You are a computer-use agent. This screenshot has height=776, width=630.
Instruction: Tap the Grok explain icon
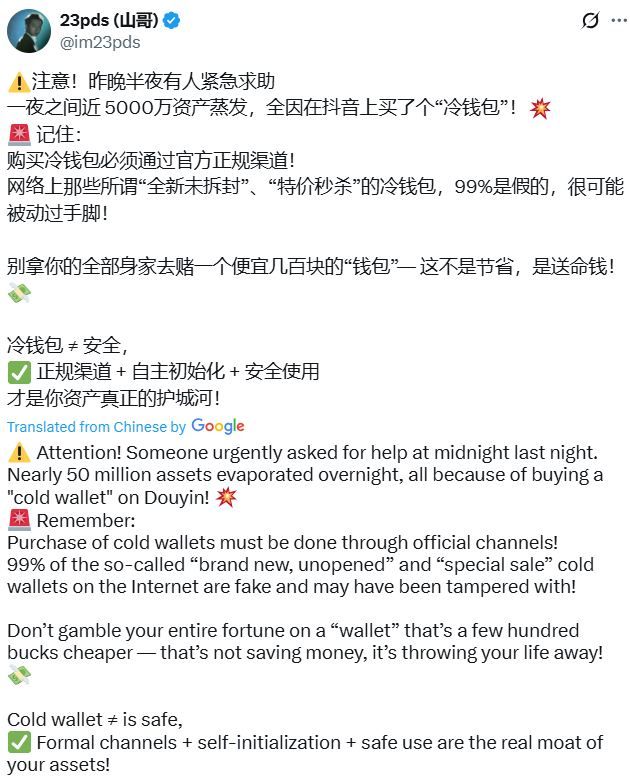(x=590, y=20)
